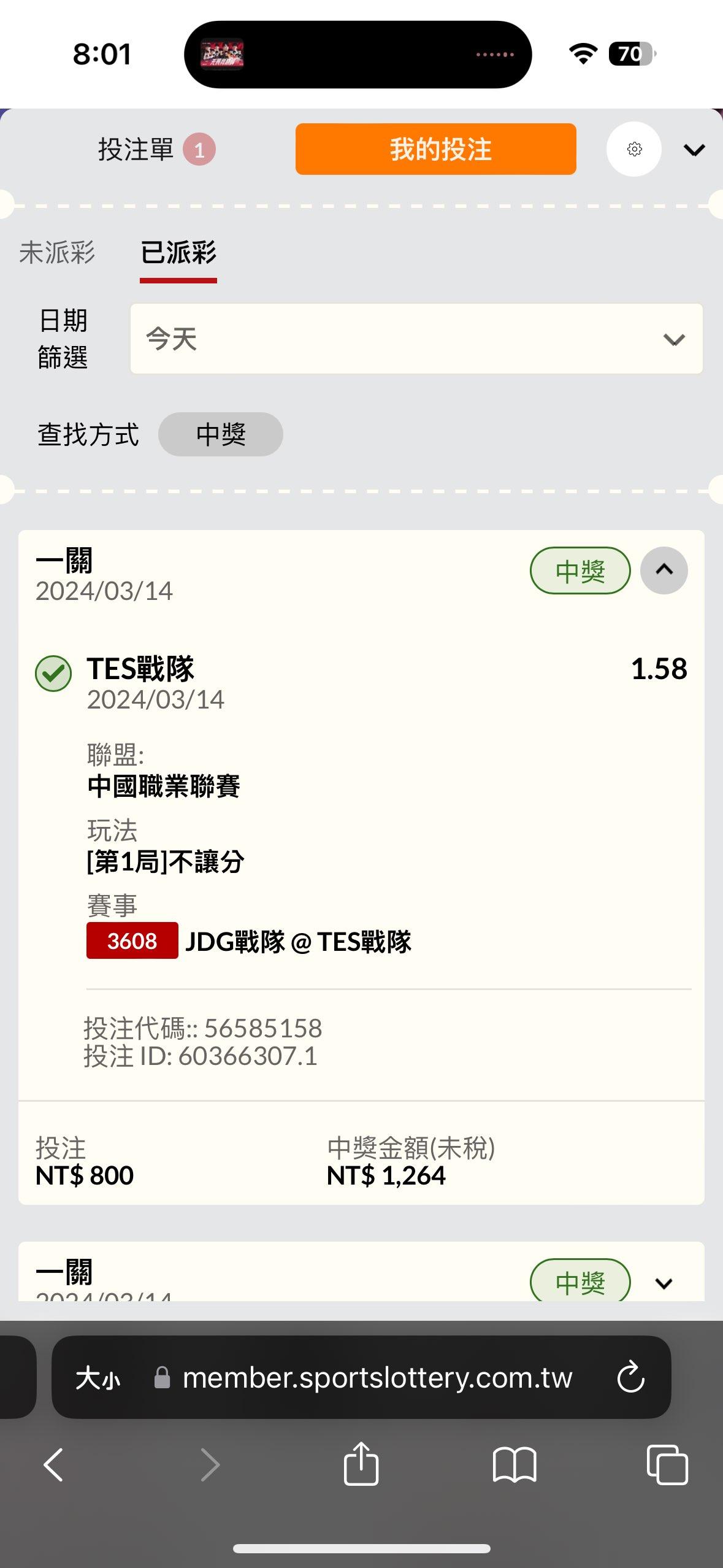Collapse the bet panel with top chevron

694,150
